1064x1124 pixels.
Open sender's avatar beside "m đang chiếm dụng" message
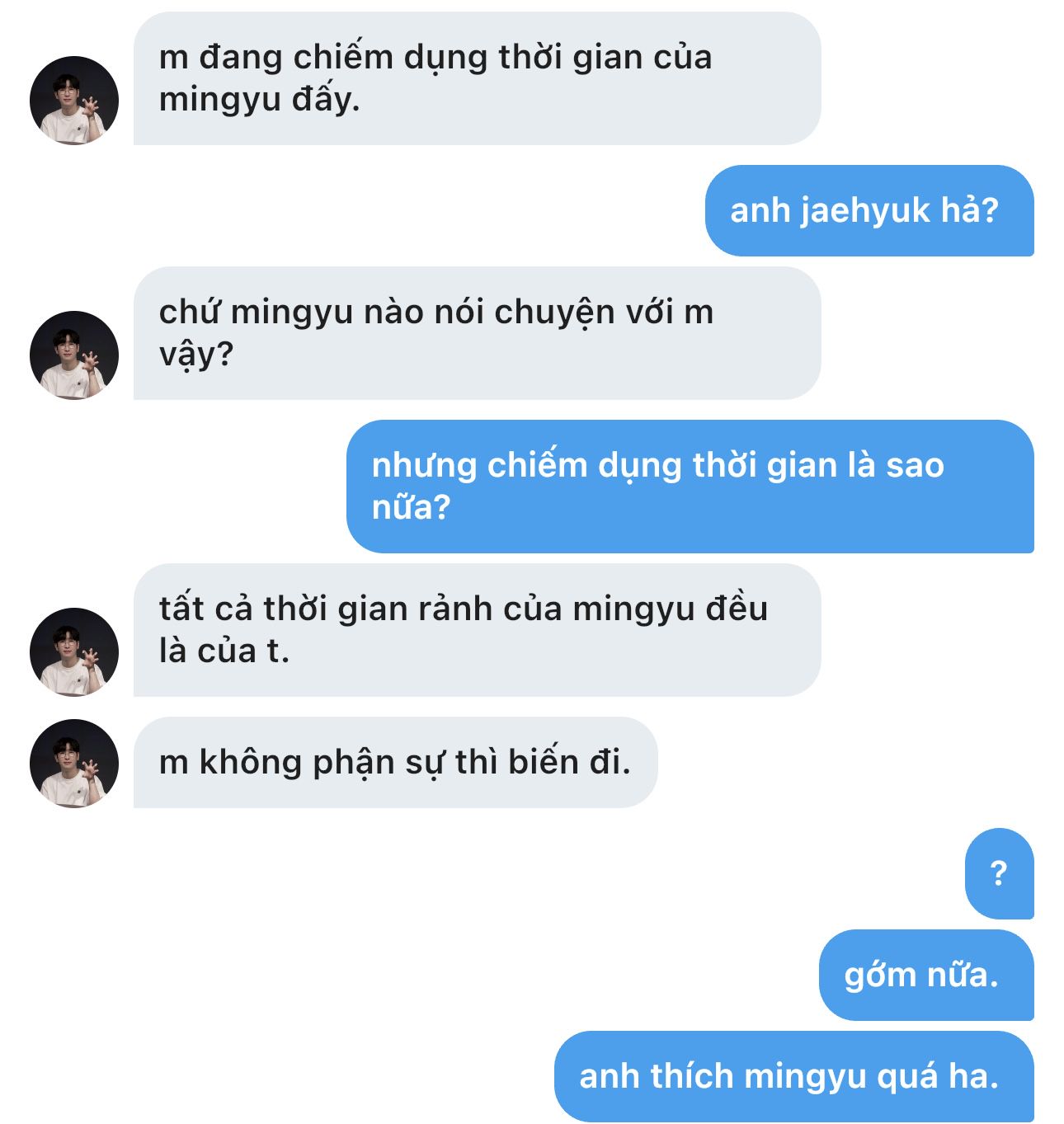(74, 101)
